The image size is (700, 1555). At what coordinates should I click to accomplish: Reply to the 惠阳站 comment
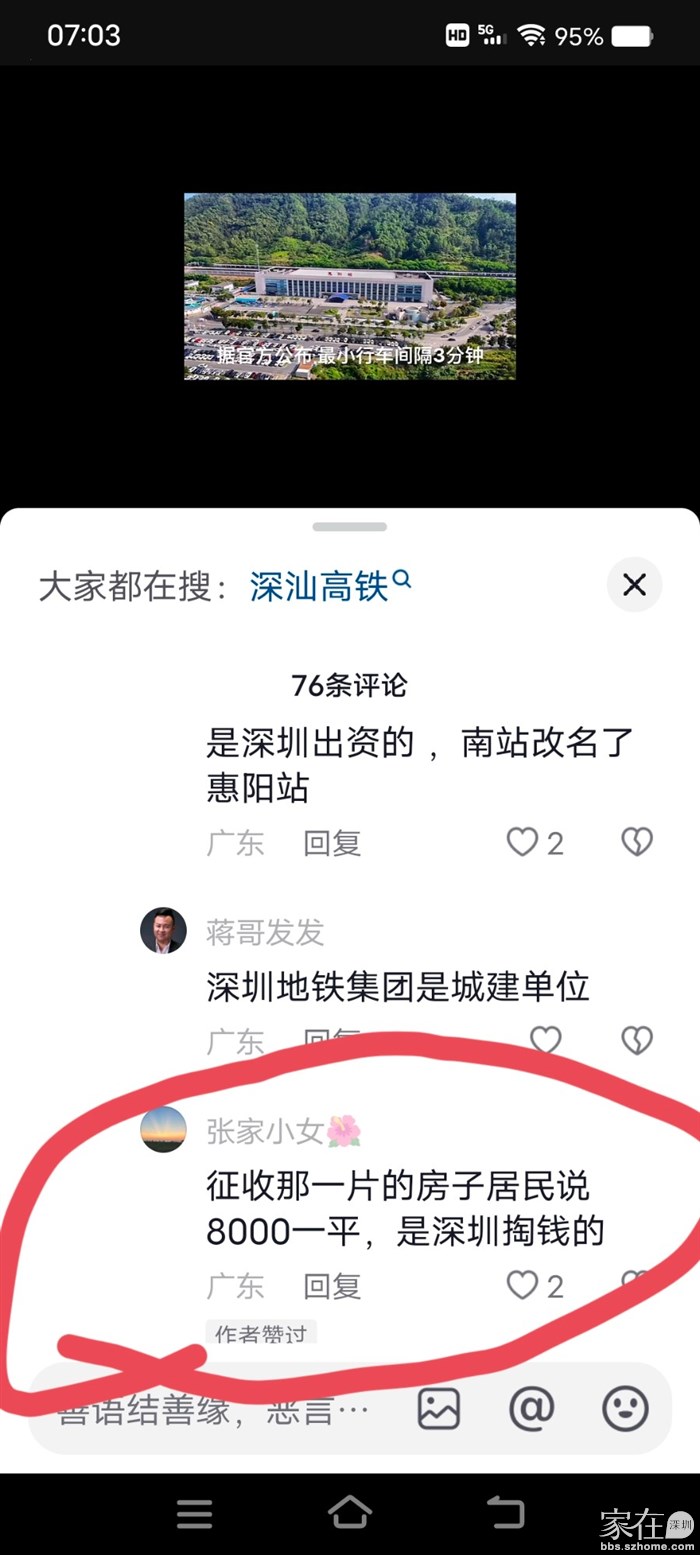332,843
